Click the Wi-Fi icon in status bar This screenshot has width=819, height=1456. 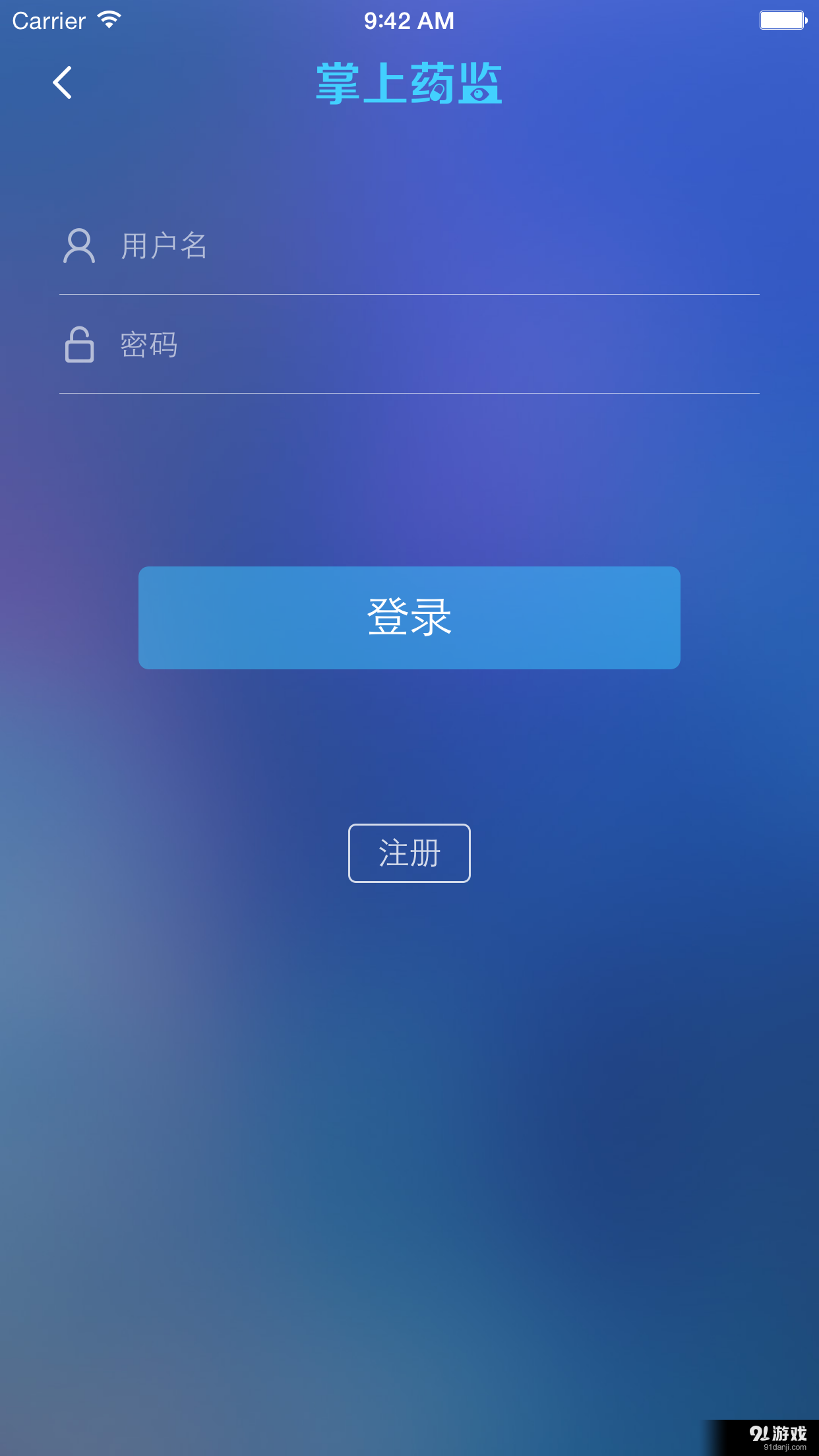[107, 19]
